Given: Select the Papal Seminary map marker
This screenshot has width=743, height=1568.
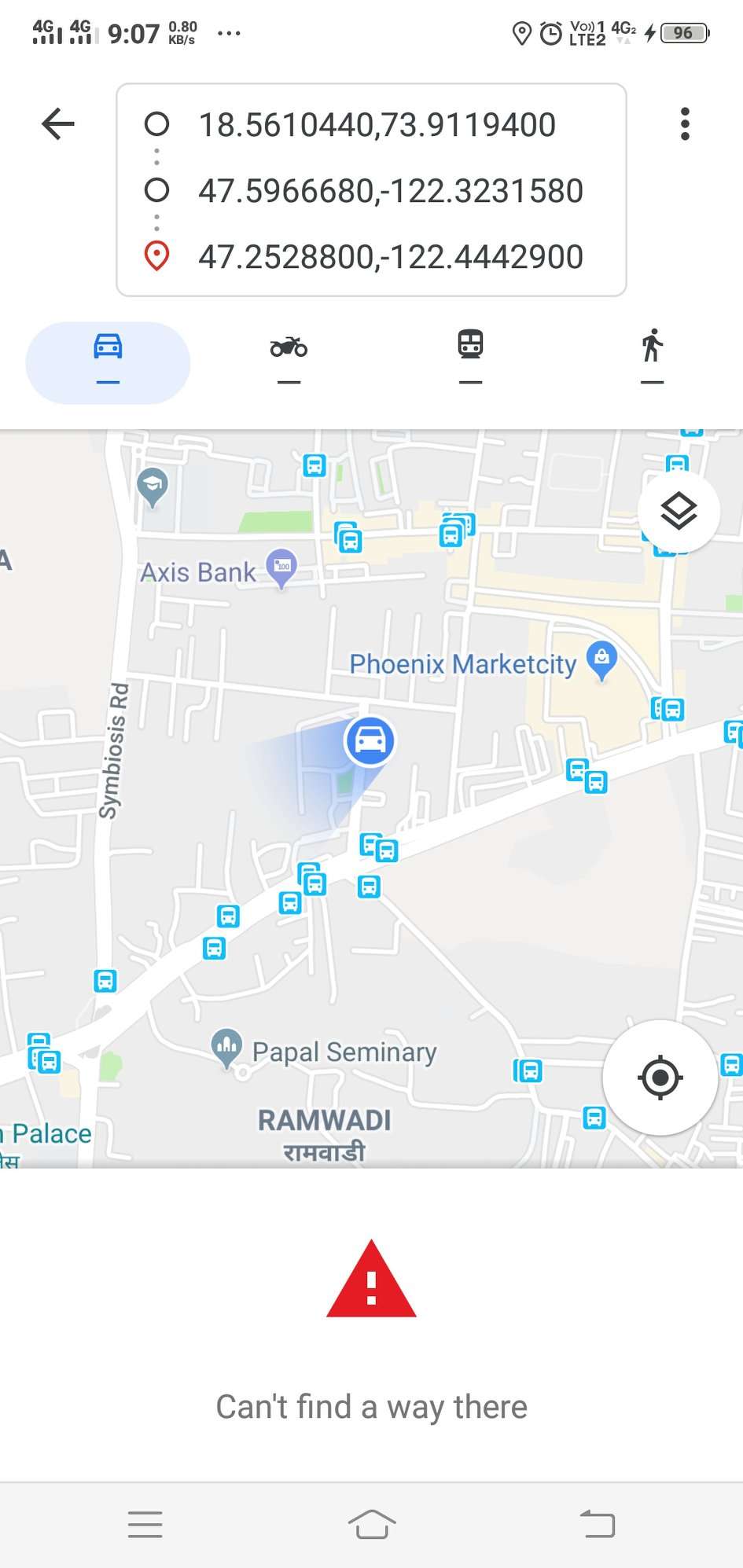Looking at the screenshot, I should coord(226,1047).
